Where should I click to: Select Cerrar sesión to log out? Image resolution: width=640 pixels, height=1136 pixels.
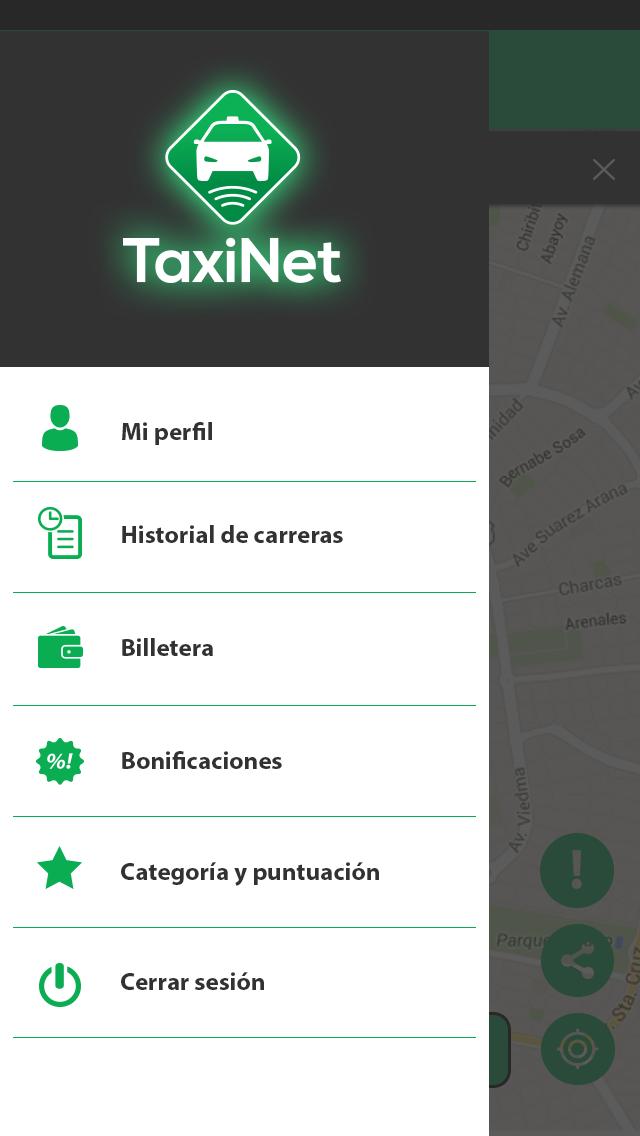[x=192, y=982]
